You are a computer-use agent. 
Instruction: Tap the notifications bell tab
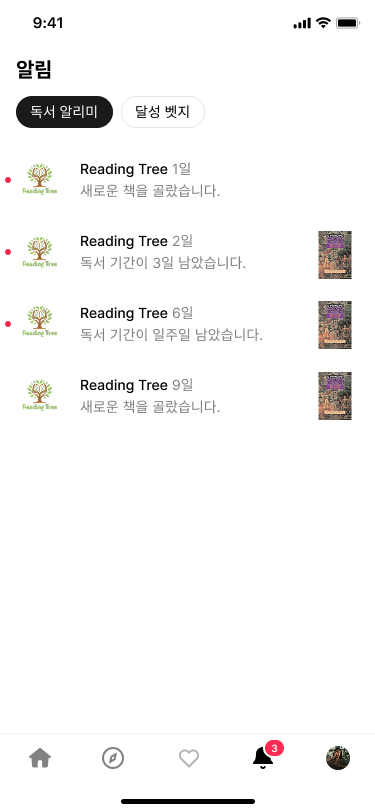tap(263, 758)
